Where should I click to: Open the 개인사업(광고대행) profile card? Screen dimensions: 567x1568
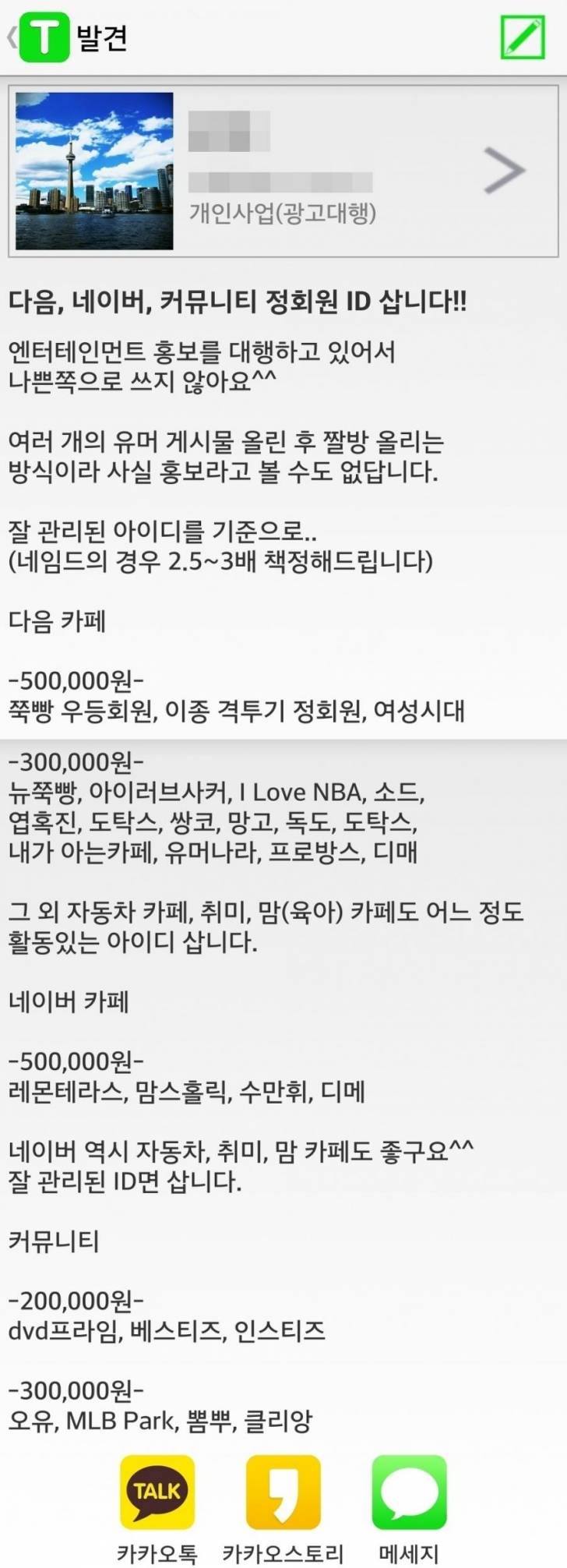coord(283,171)
